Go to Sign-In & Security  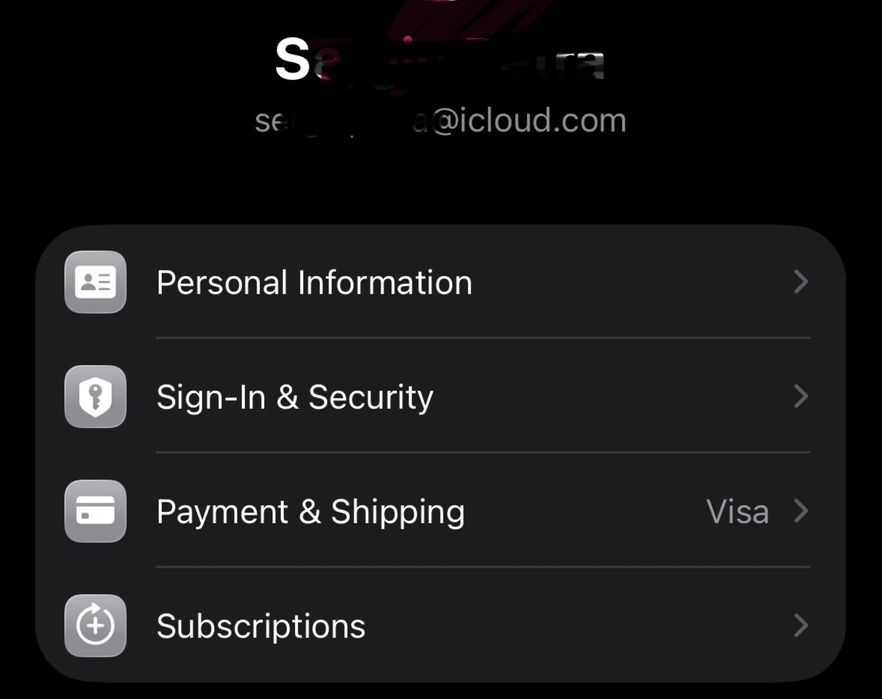(x=295, y=398)
